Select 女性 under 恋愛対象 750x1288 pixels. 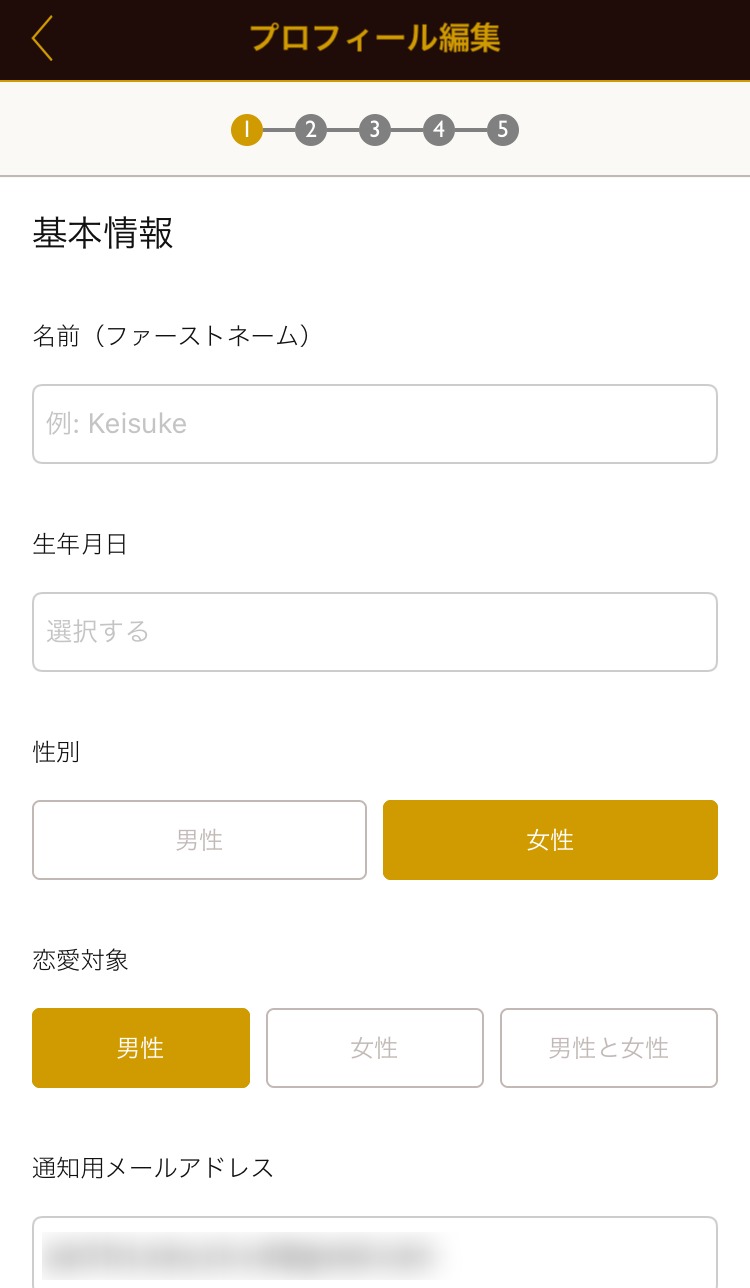[375, 1048]
